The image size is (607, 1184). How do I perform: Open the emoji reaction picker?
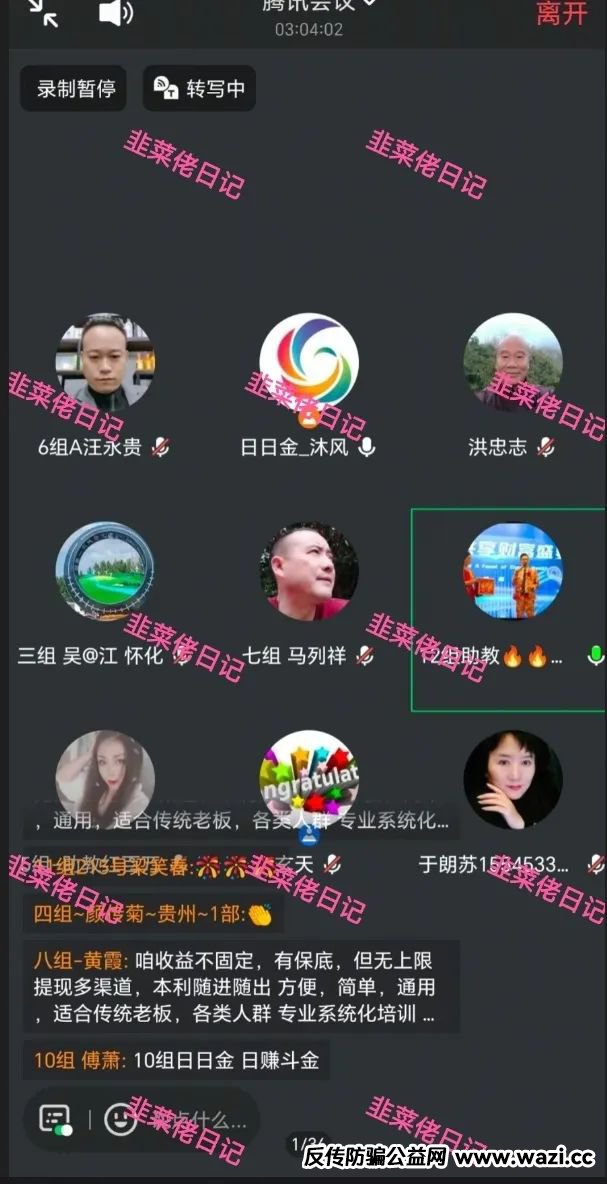[x=120, y=1119]
